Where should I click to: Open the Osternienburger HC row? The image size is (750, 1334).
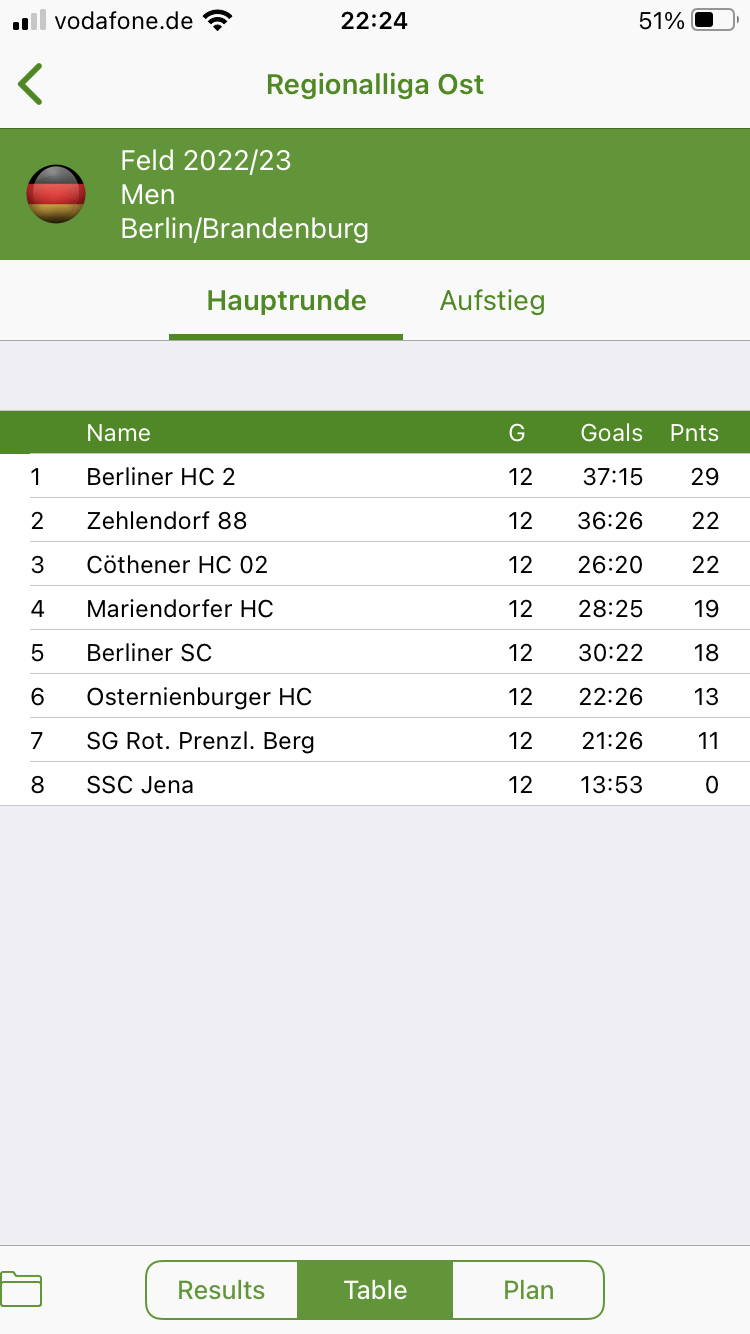375,697
